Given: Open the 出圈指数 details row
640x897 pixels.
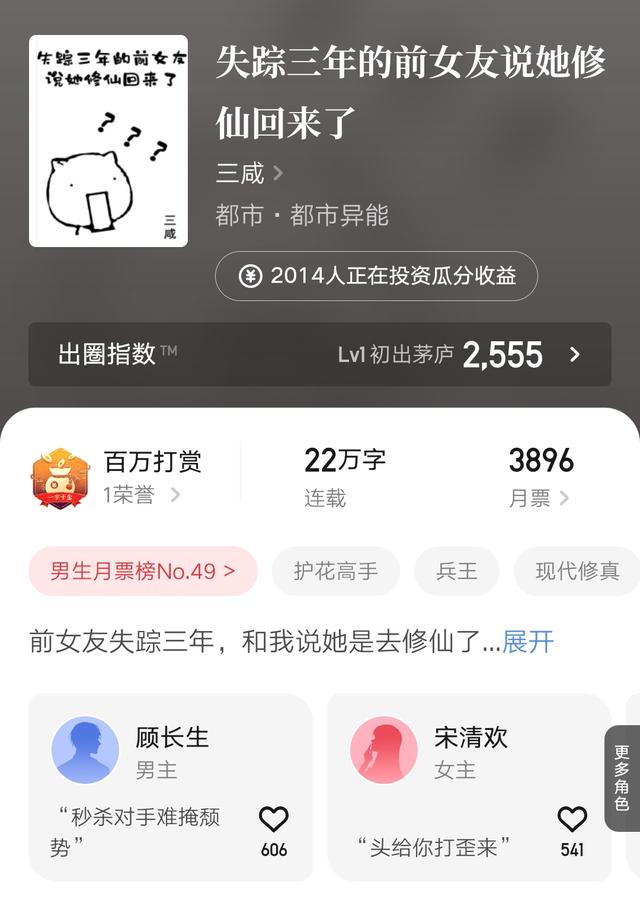Looking at the screenshot, I should pyautogui.click(x=319, y=354).
